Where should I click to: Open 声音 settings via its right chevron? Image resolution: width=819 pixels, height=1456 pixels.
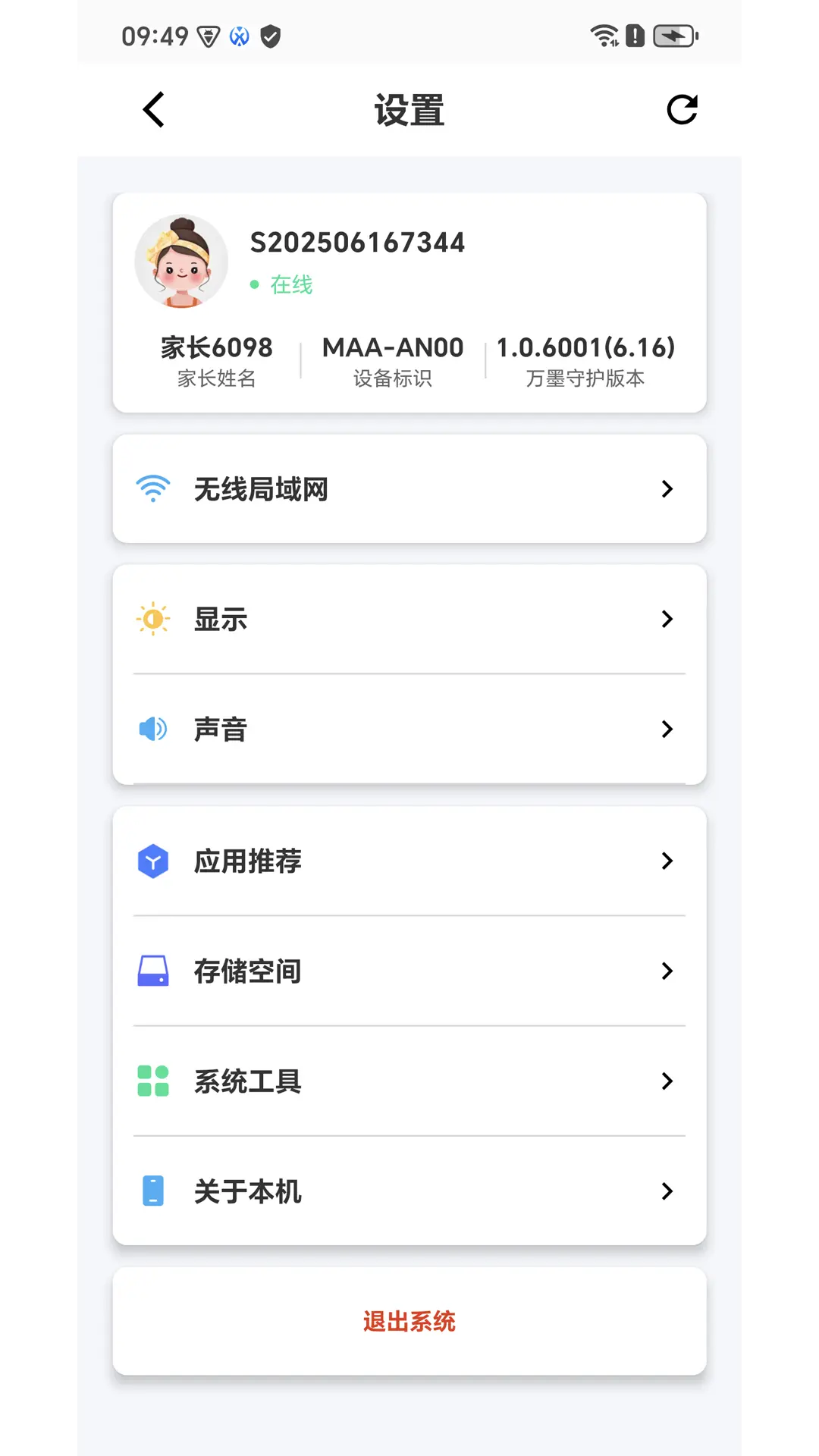point(668,729)
